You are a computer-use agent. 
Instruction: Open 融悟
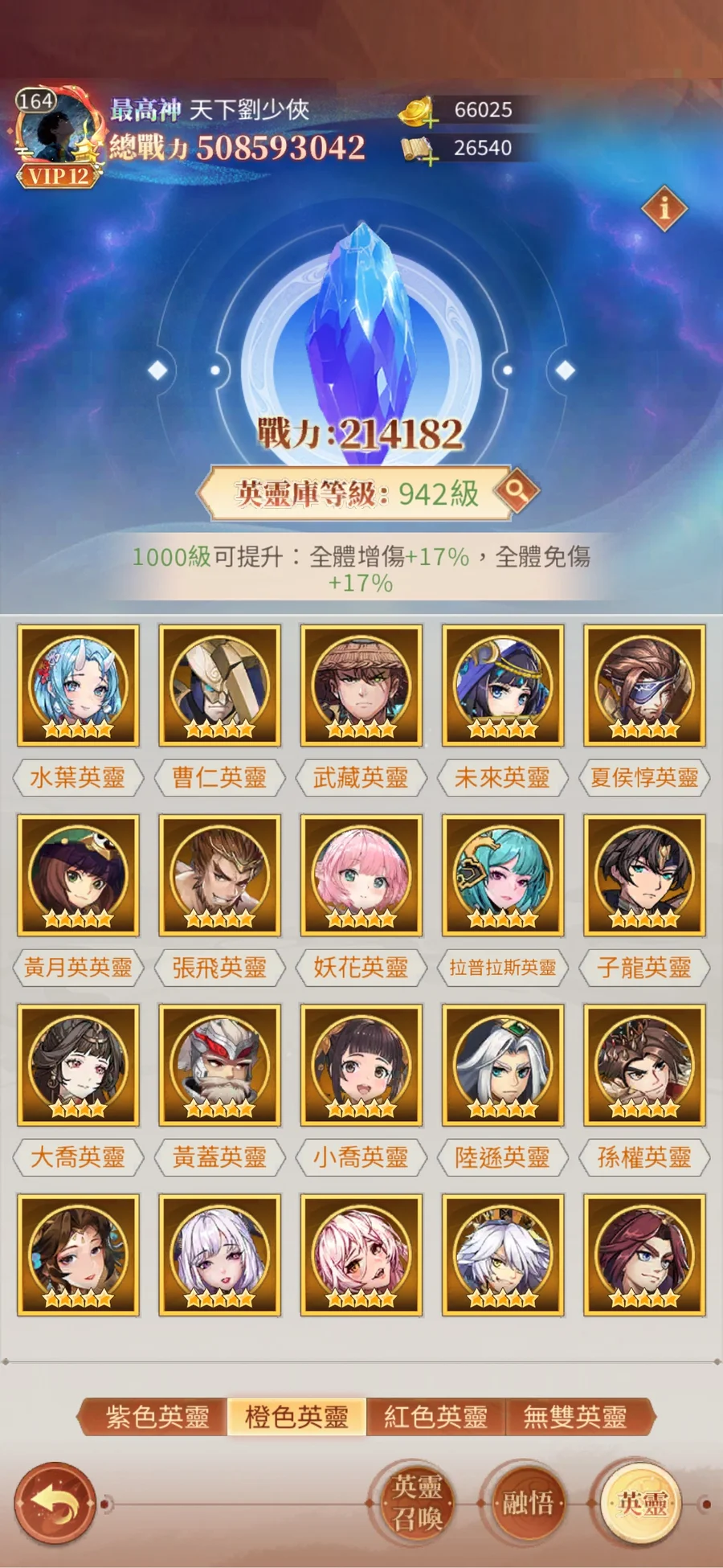(x=528, y=1503)
